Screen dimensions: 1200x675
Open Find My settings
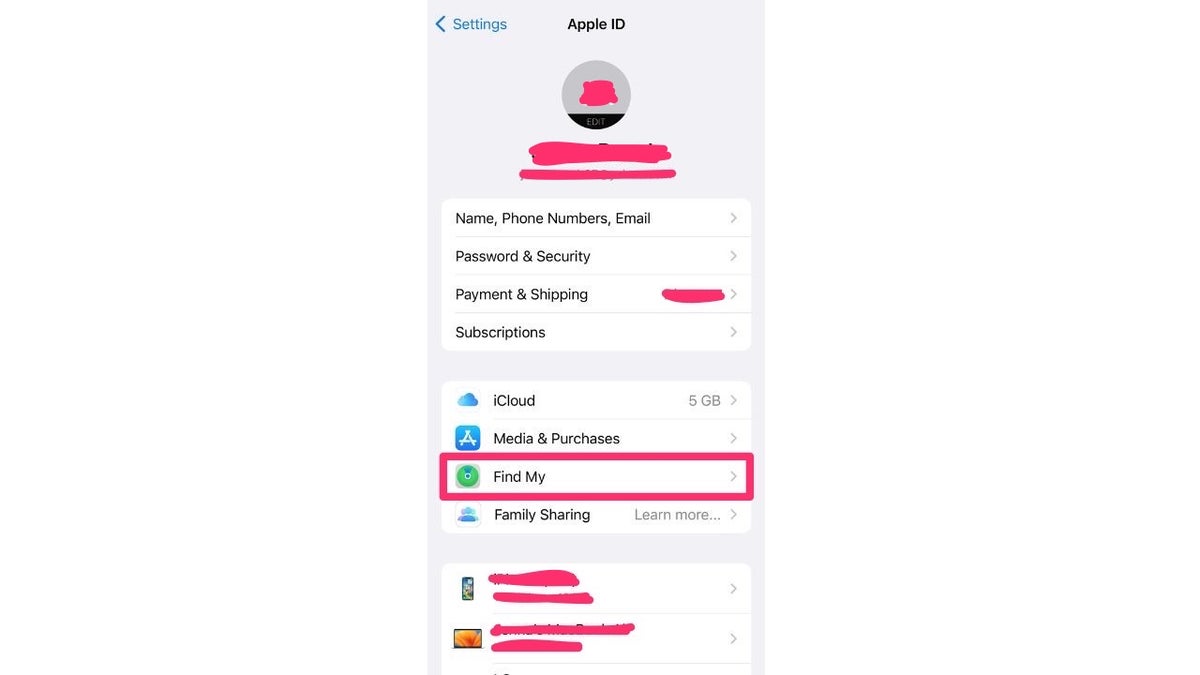tap(595, 477)
